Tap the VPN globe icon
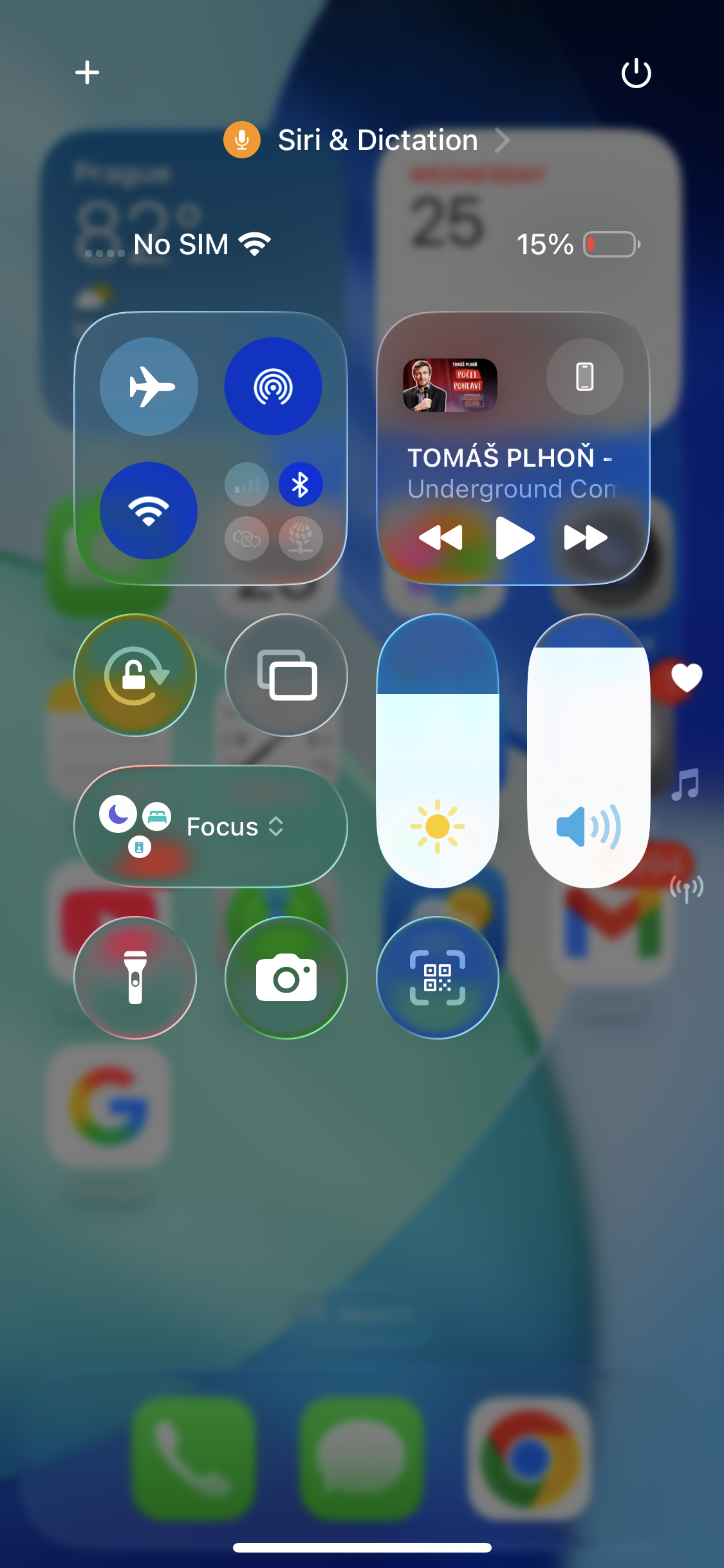Image resolution: width=724 pixels, height=1568 pixels. [301, 539]
